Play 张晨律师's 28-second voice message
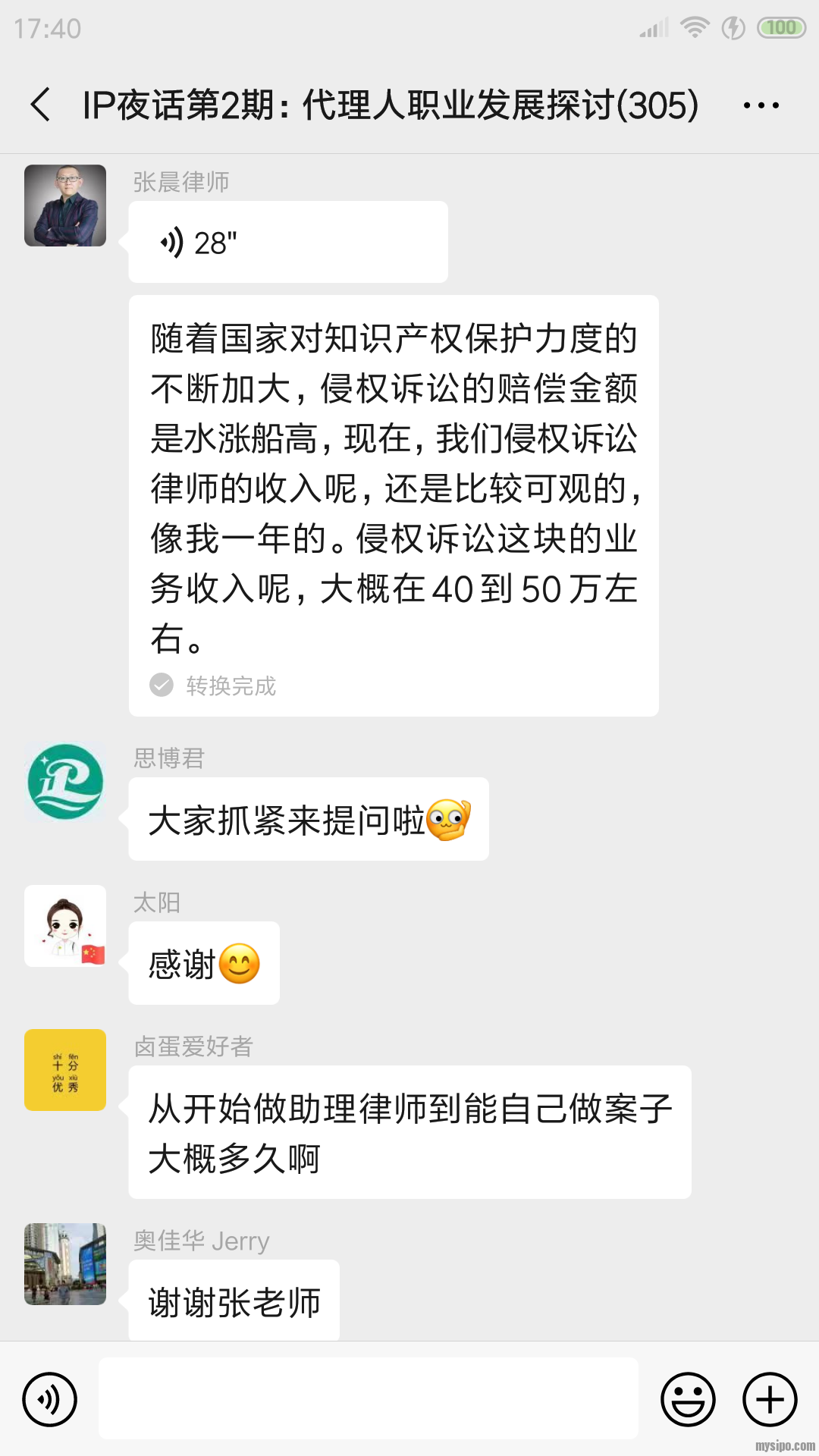 pos(287,243)
